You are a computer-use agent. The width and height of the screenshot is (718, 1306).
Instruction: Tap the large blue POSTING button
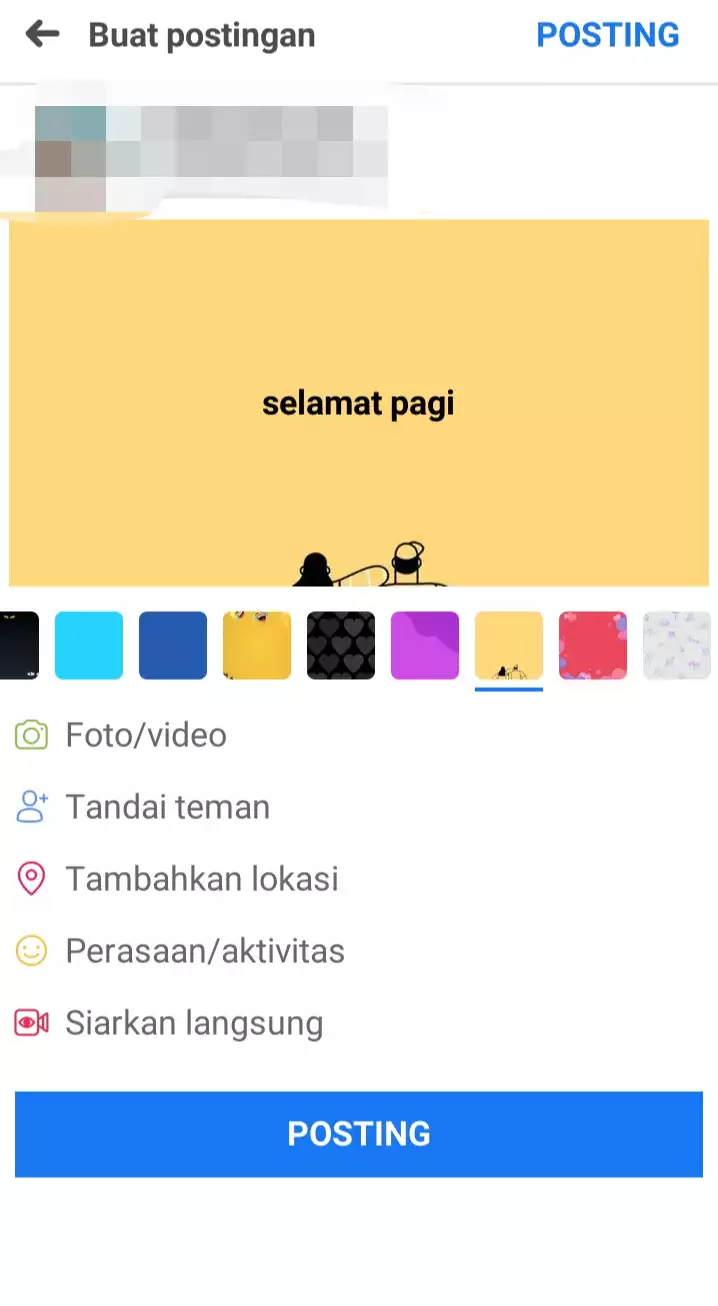point(358,1134)
